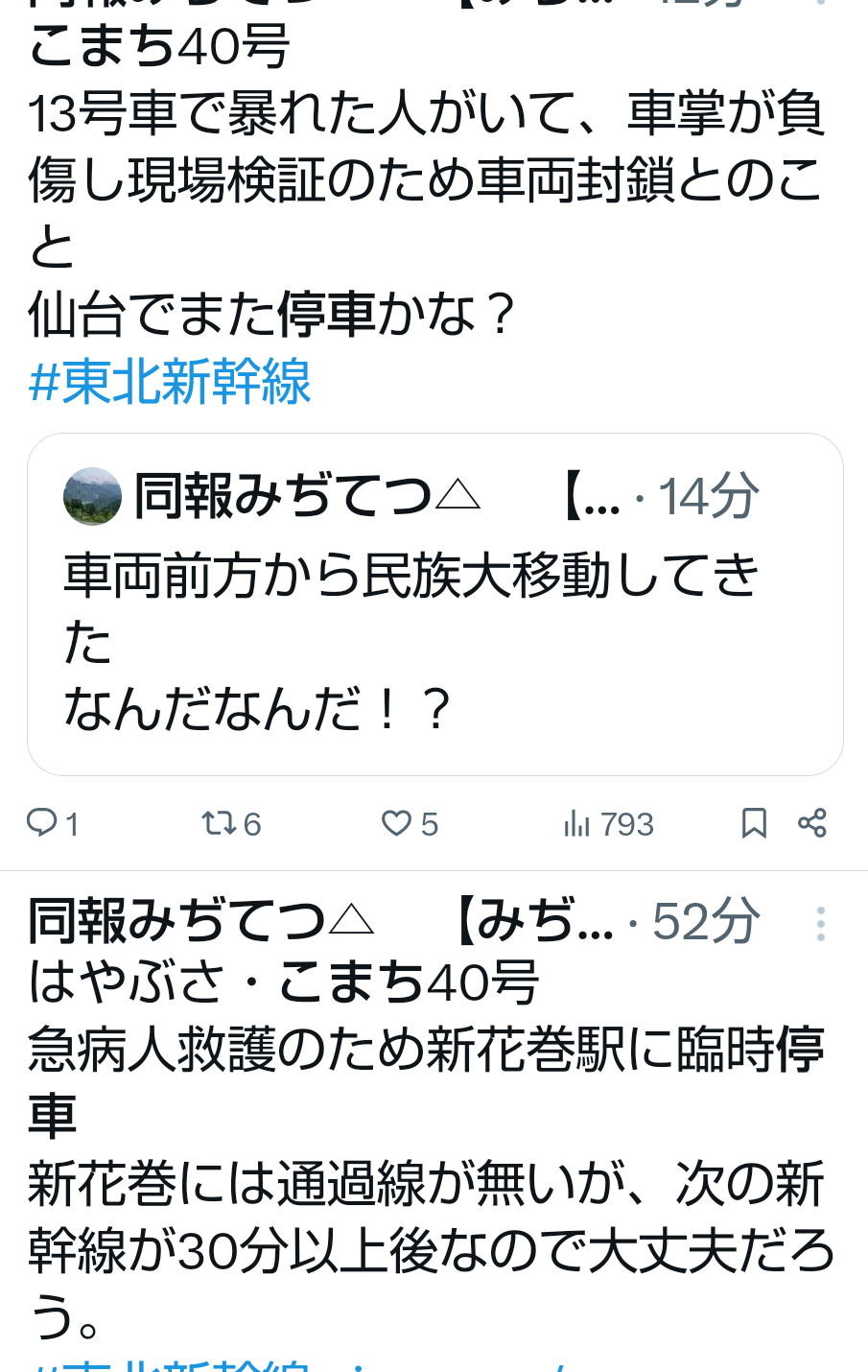Bookmark the 13号車 post
868x1372 pixels.
(x=754, y=823)
